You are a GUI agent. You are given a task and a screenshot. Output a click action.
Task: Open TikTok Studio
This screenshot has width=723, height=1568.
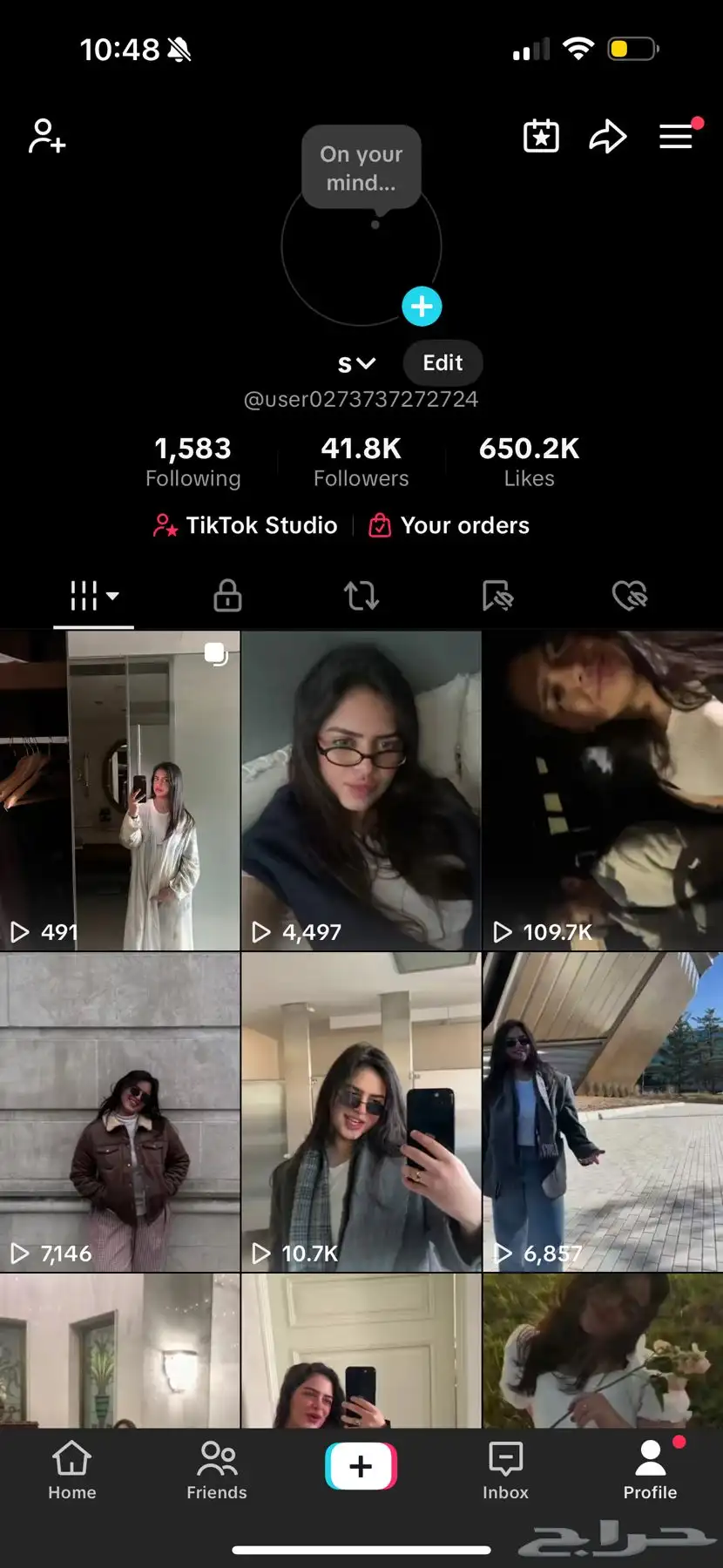[x=246, y=525]
